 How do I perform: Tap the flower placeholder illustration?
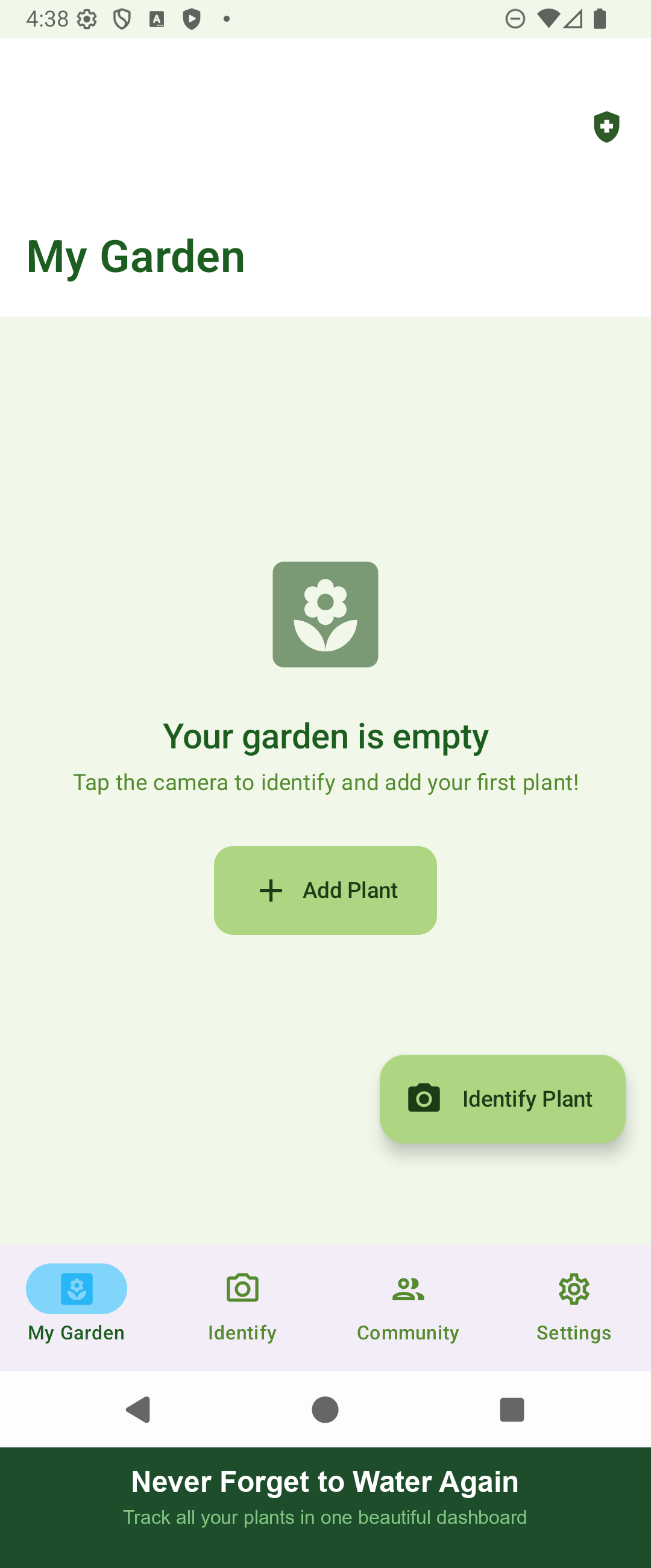[326, 613]
